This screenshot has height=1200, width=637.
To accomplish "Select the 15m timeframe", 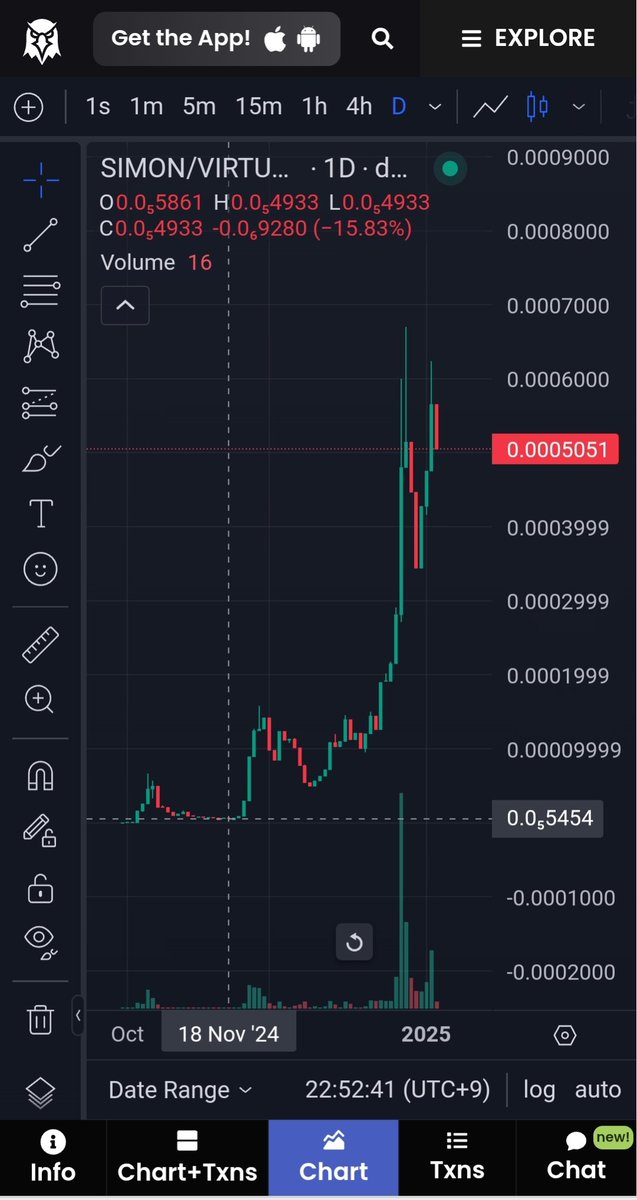I will (x=258, y=106).
